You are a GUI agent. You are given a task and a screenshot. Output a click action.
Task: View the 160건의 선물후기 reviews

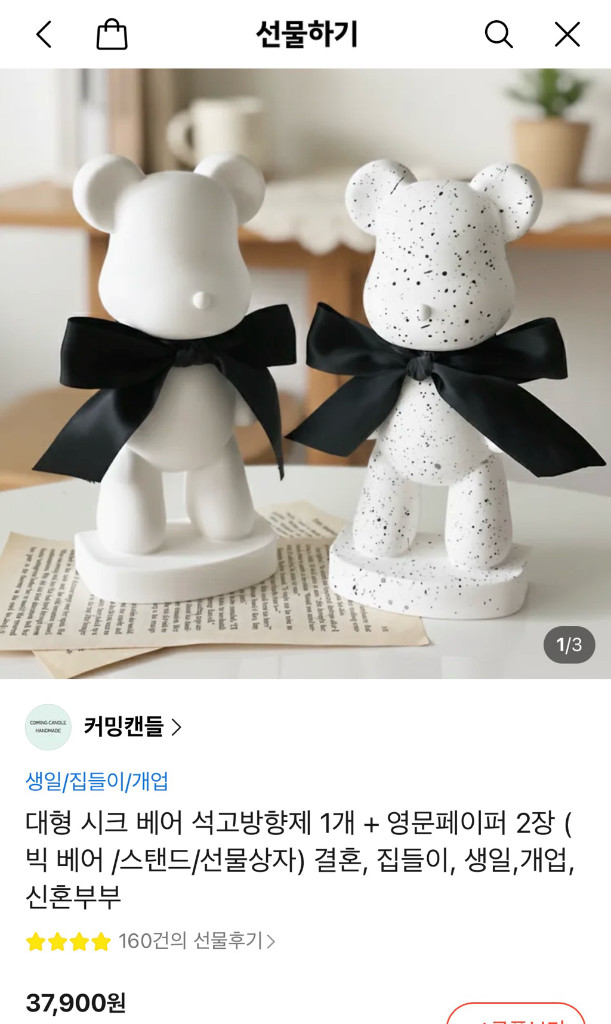coord(197,941)
